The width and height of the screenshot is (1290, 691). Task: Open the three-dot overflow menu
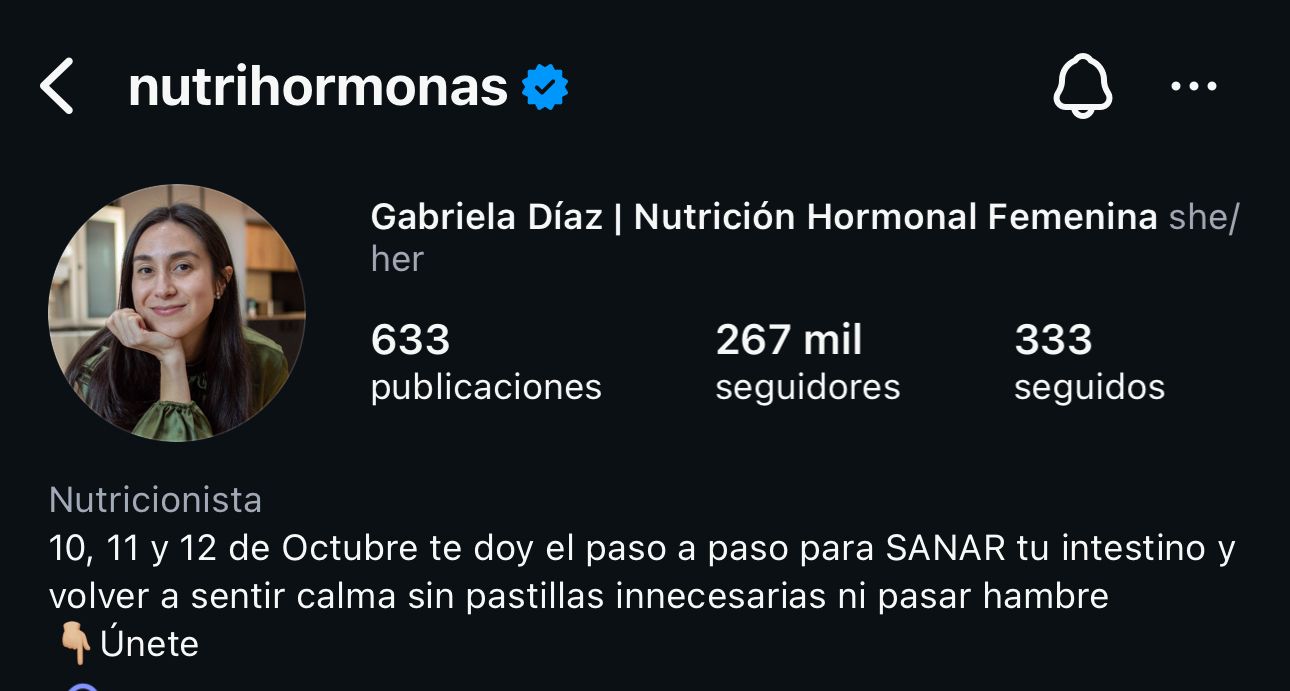(1193, 87)
